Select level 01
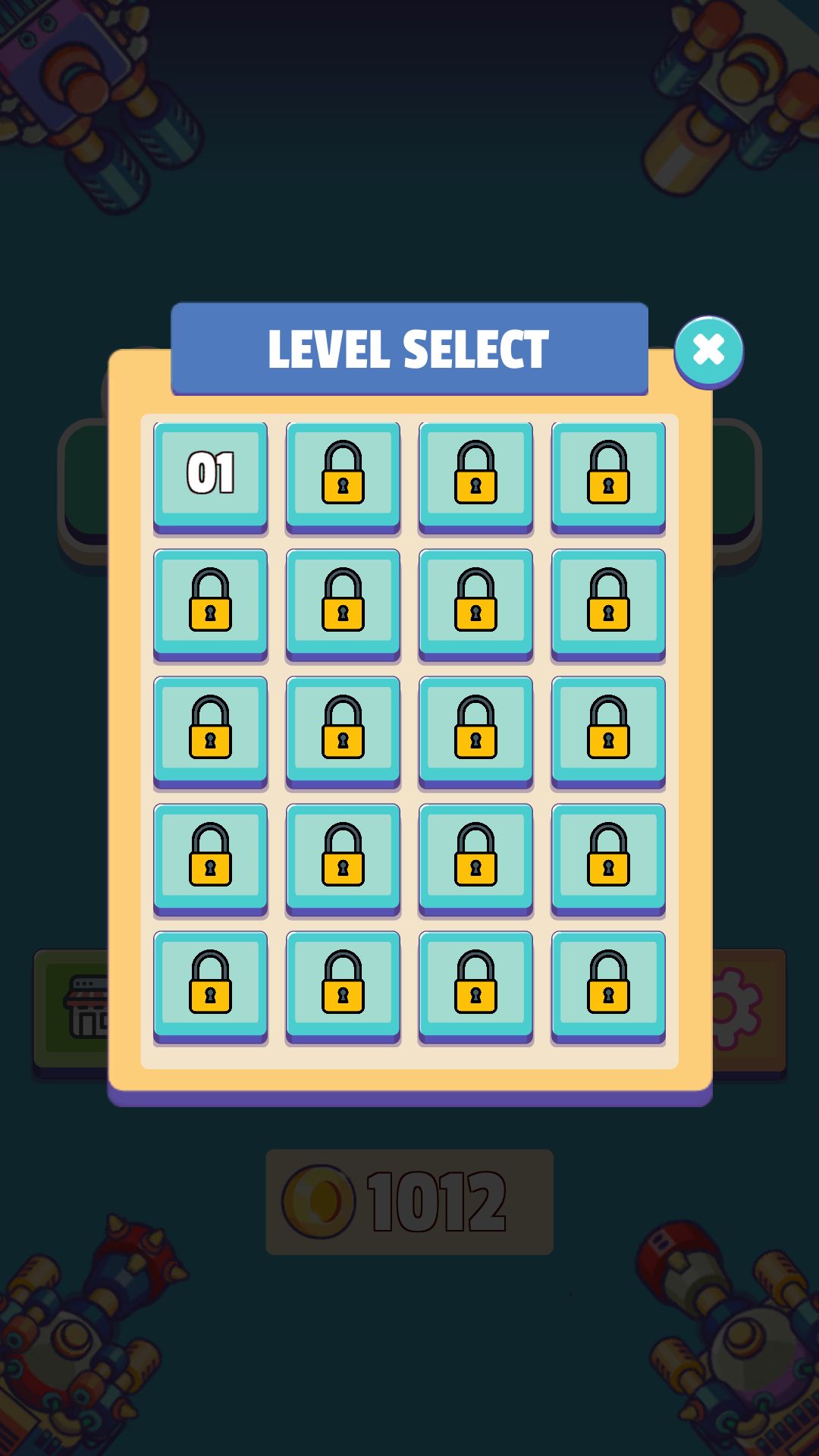The image size is (819, 1456). tap(210, 475)
